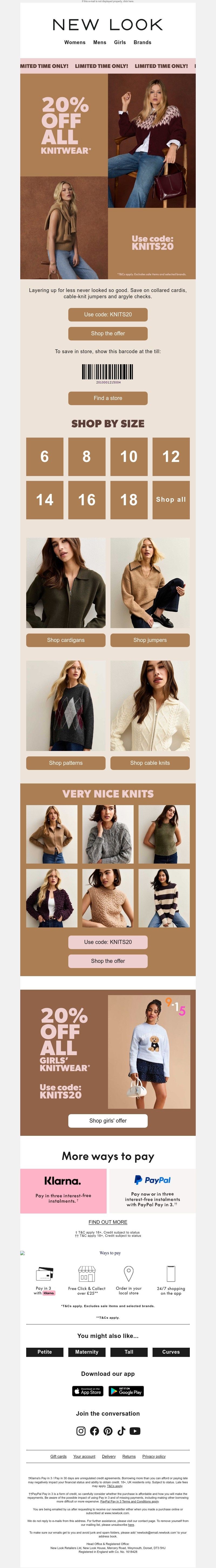Go to the Brands section
The width and height of the screenshot is (216, 1568).
point(143,42)
